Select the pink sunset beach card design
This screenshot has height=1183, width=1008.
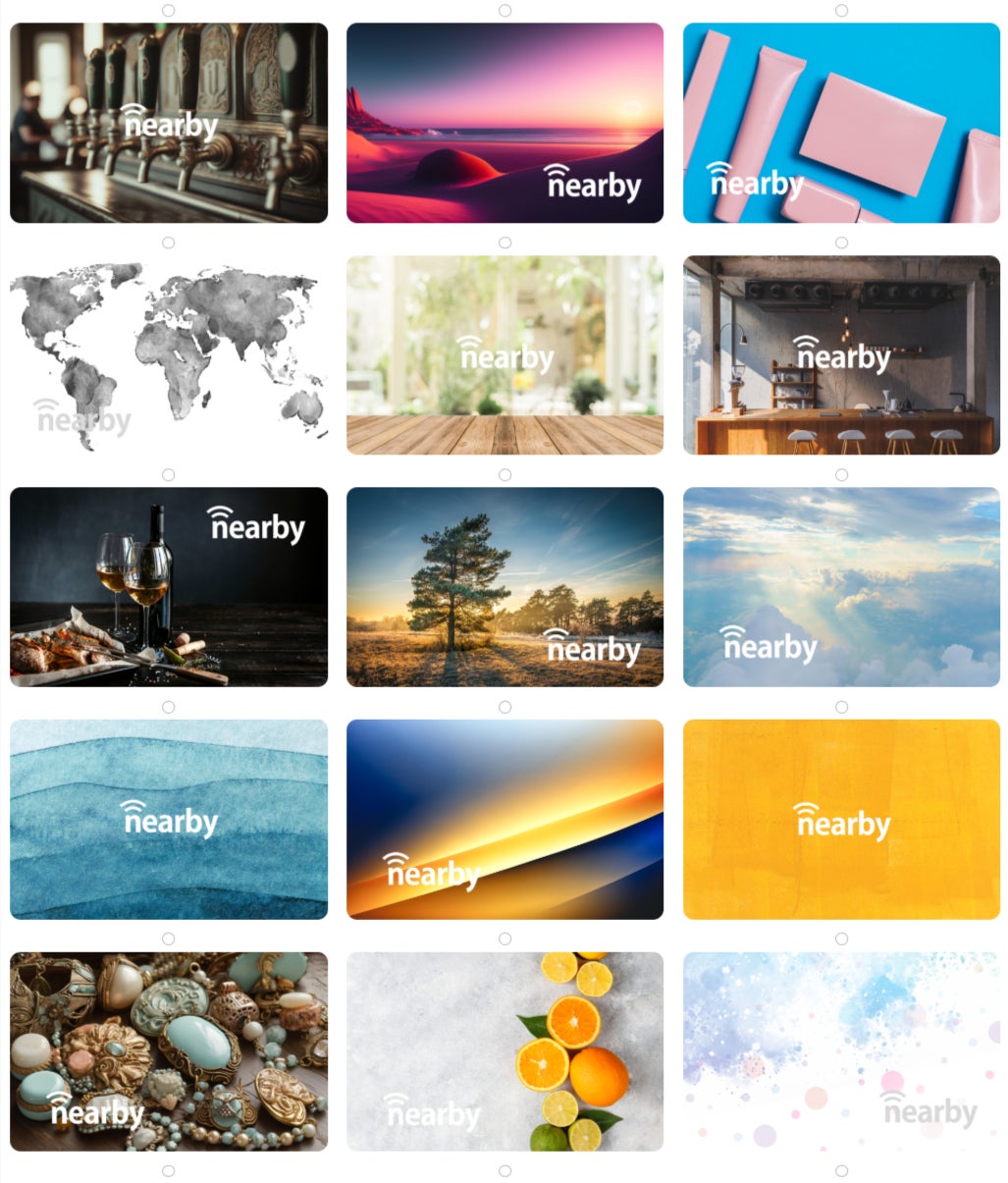click(504, 123)
